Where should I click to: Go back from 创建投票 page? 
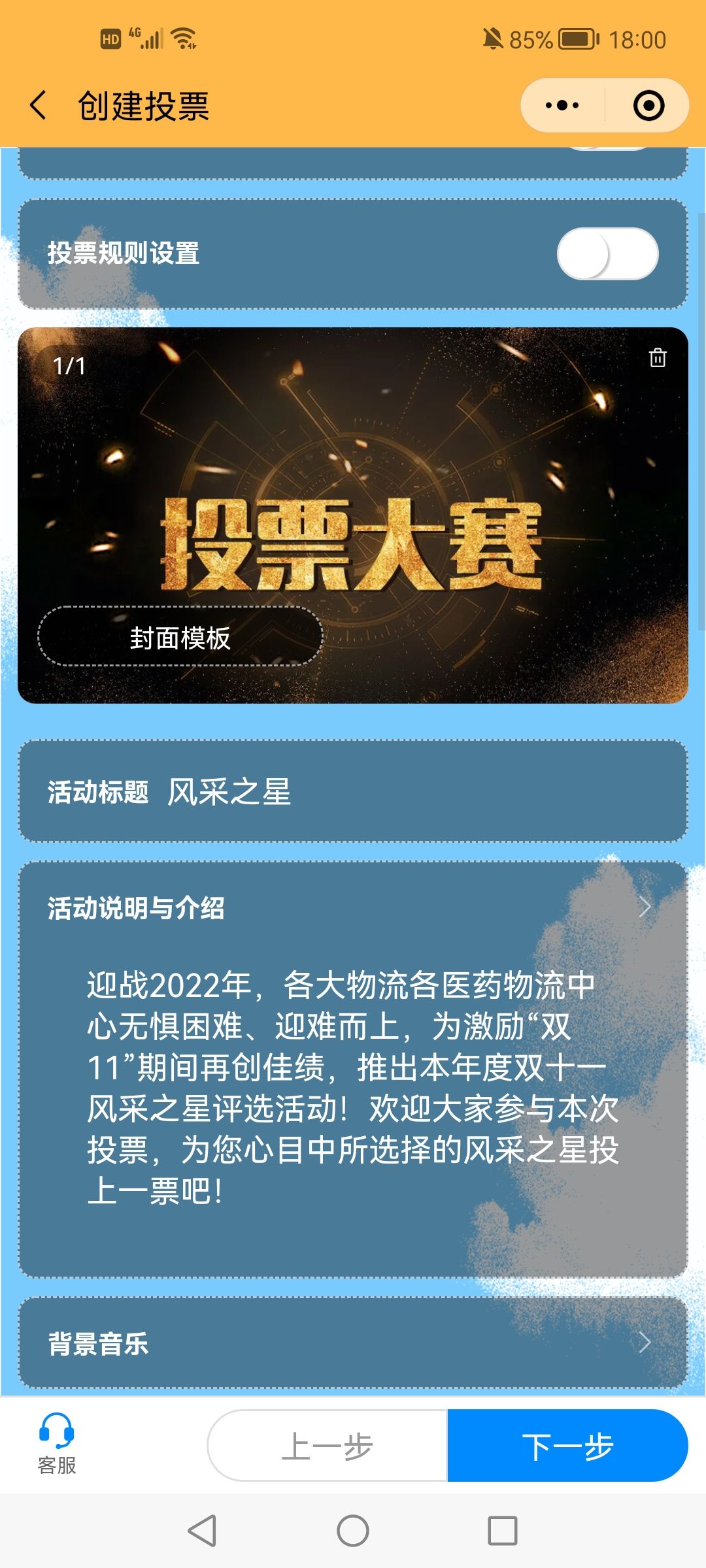click(39, 105)
